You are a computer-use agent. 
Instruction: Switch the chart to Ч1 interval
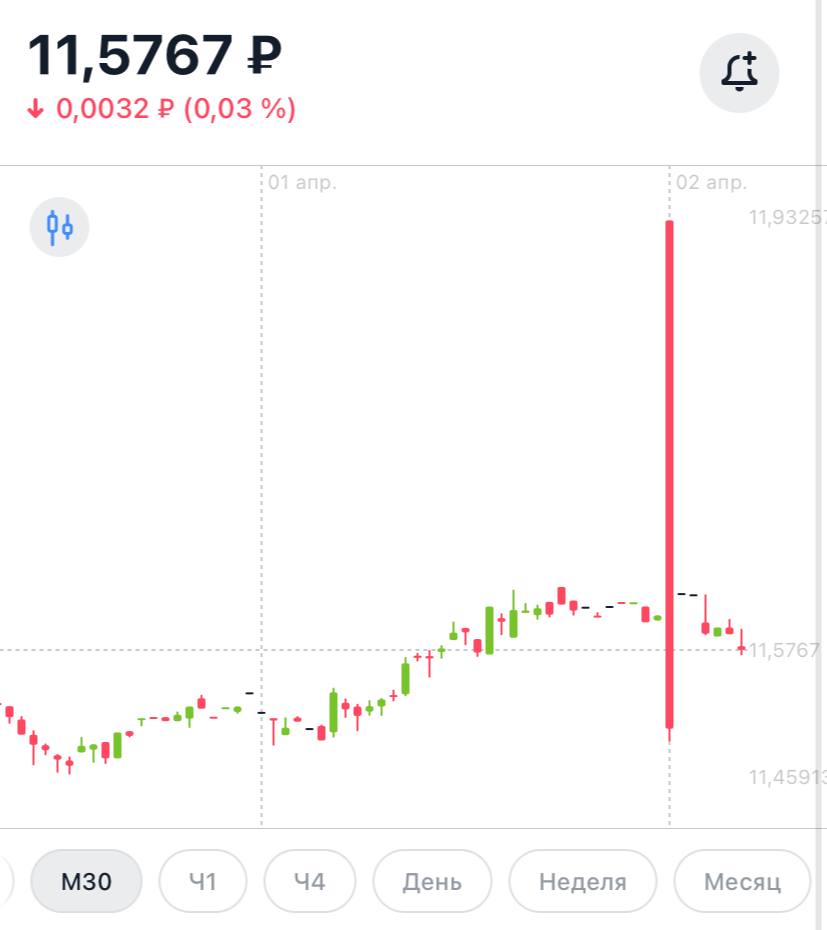pyautogui.click(x=203, y=881)
